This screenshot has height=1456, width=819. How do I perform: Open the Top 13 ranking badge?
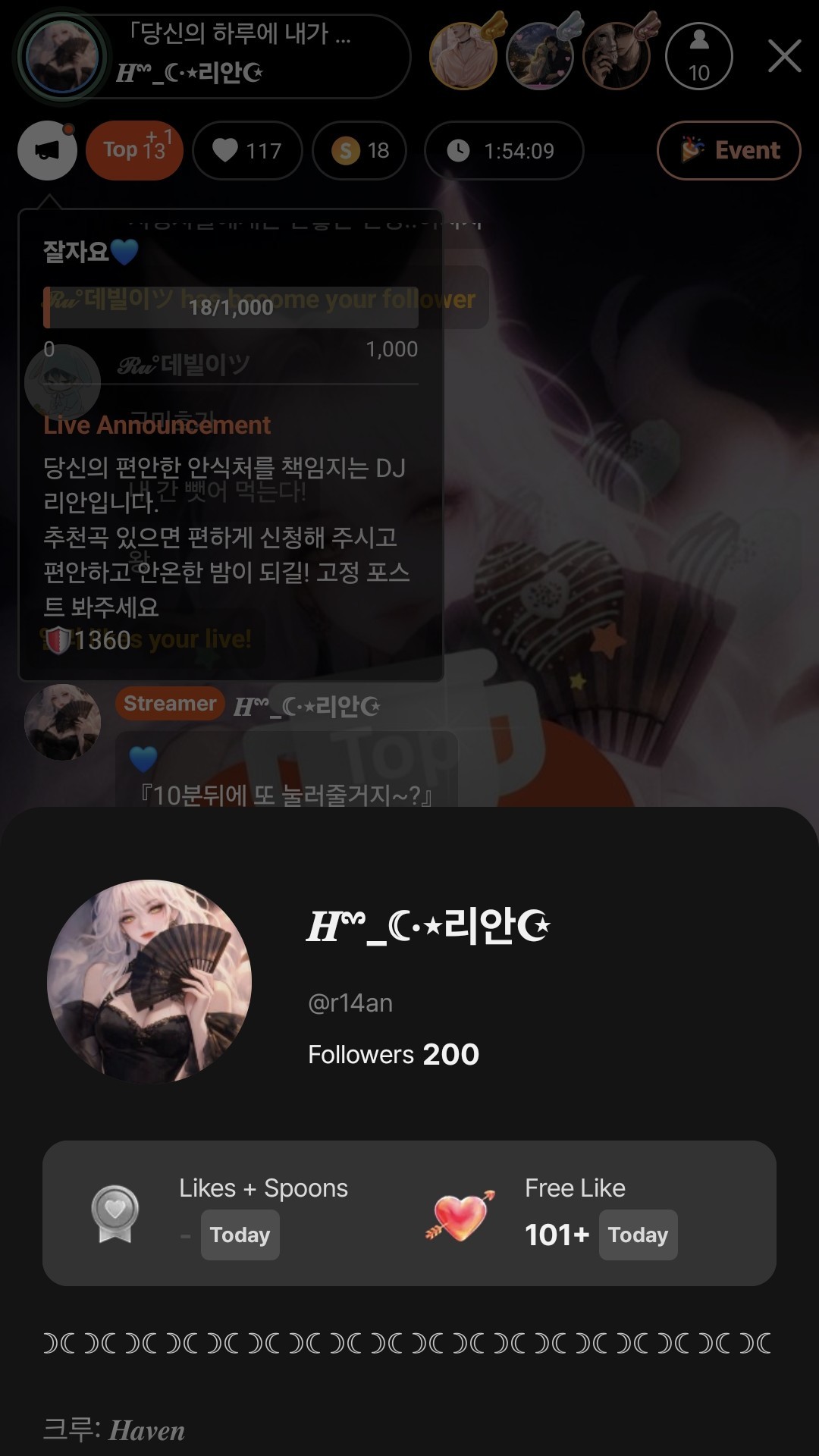134,150
